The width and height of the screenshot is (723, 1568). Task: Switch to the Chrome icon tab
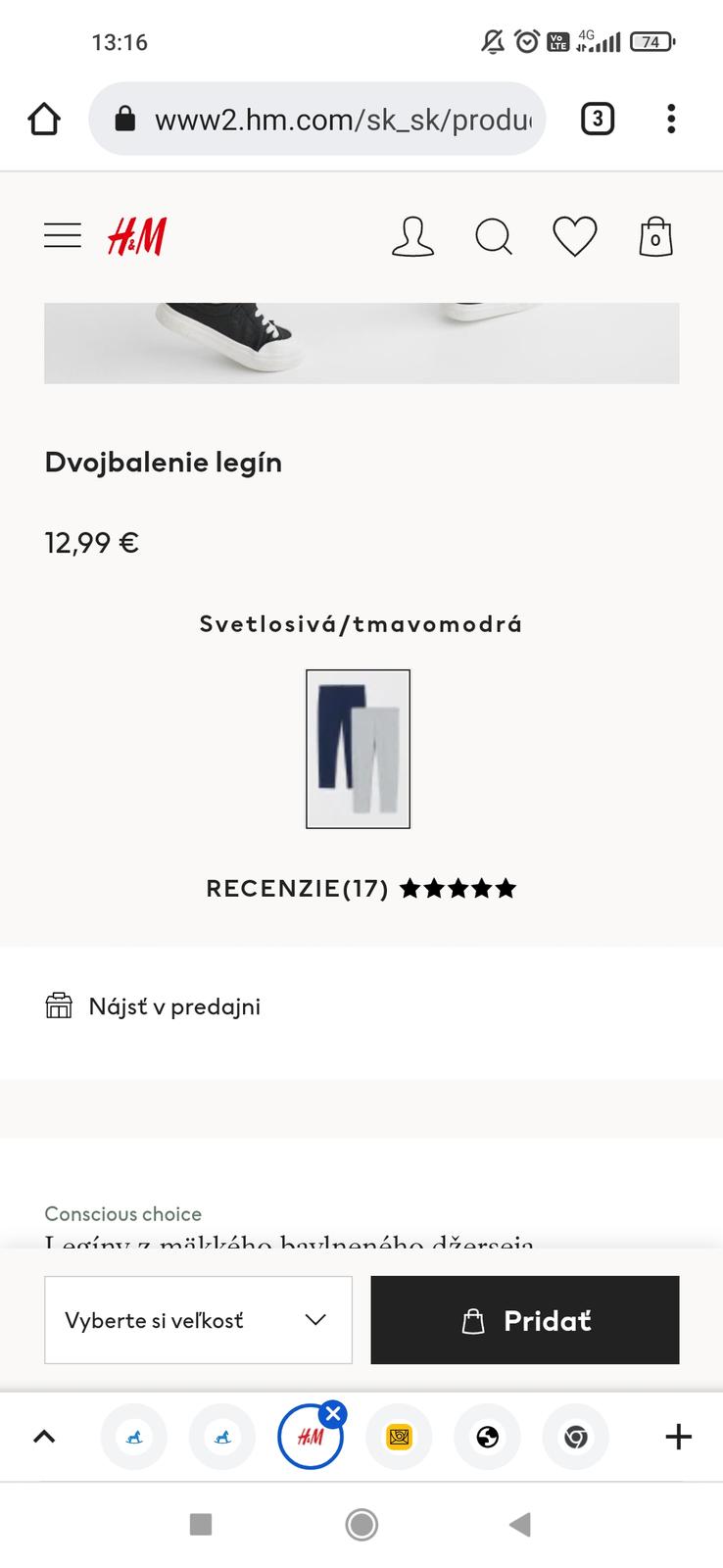coord(575,1438)
